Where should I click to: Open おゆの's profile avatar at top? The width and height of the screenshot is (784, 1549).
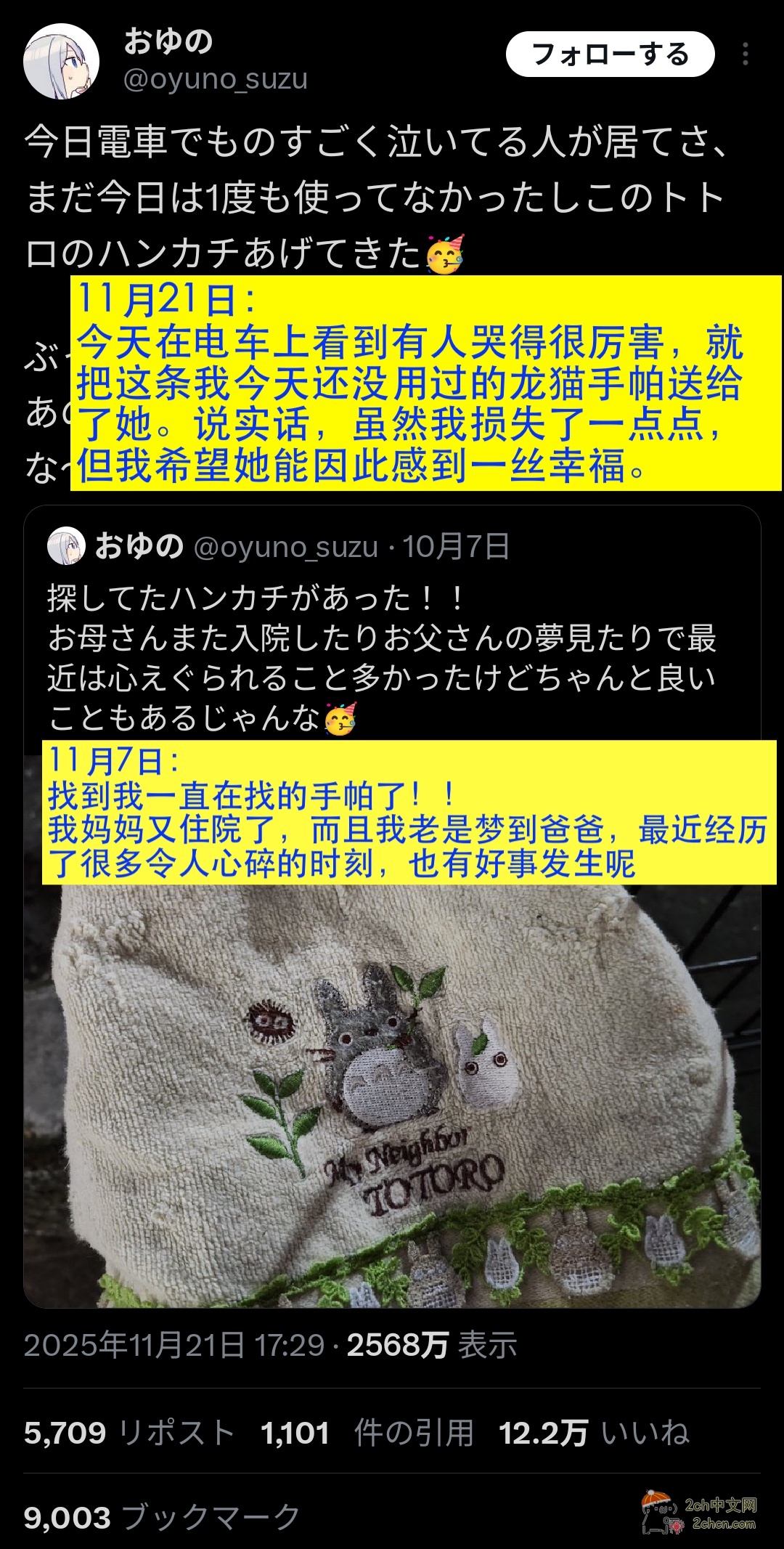pos(62,61)
